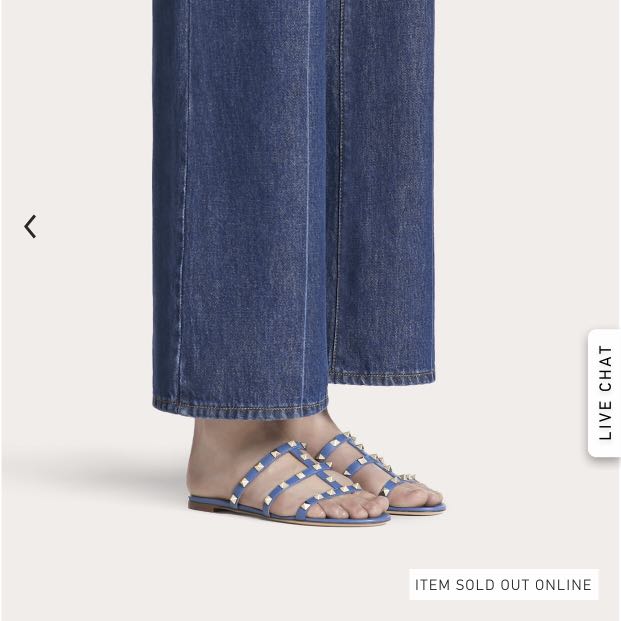The width and height of the screenshot is (621, 621).
Task: Go to the previous product image
Action: pos(30,227)
